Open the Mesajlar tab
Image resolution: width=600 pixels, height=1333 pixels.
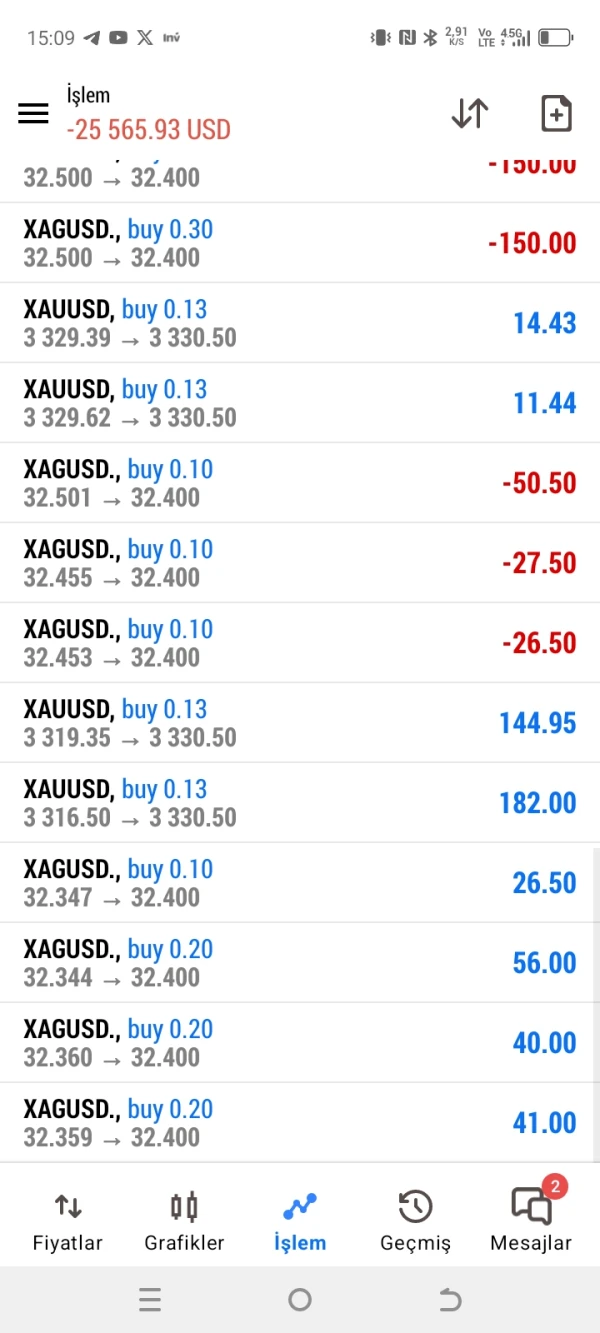531,1222
